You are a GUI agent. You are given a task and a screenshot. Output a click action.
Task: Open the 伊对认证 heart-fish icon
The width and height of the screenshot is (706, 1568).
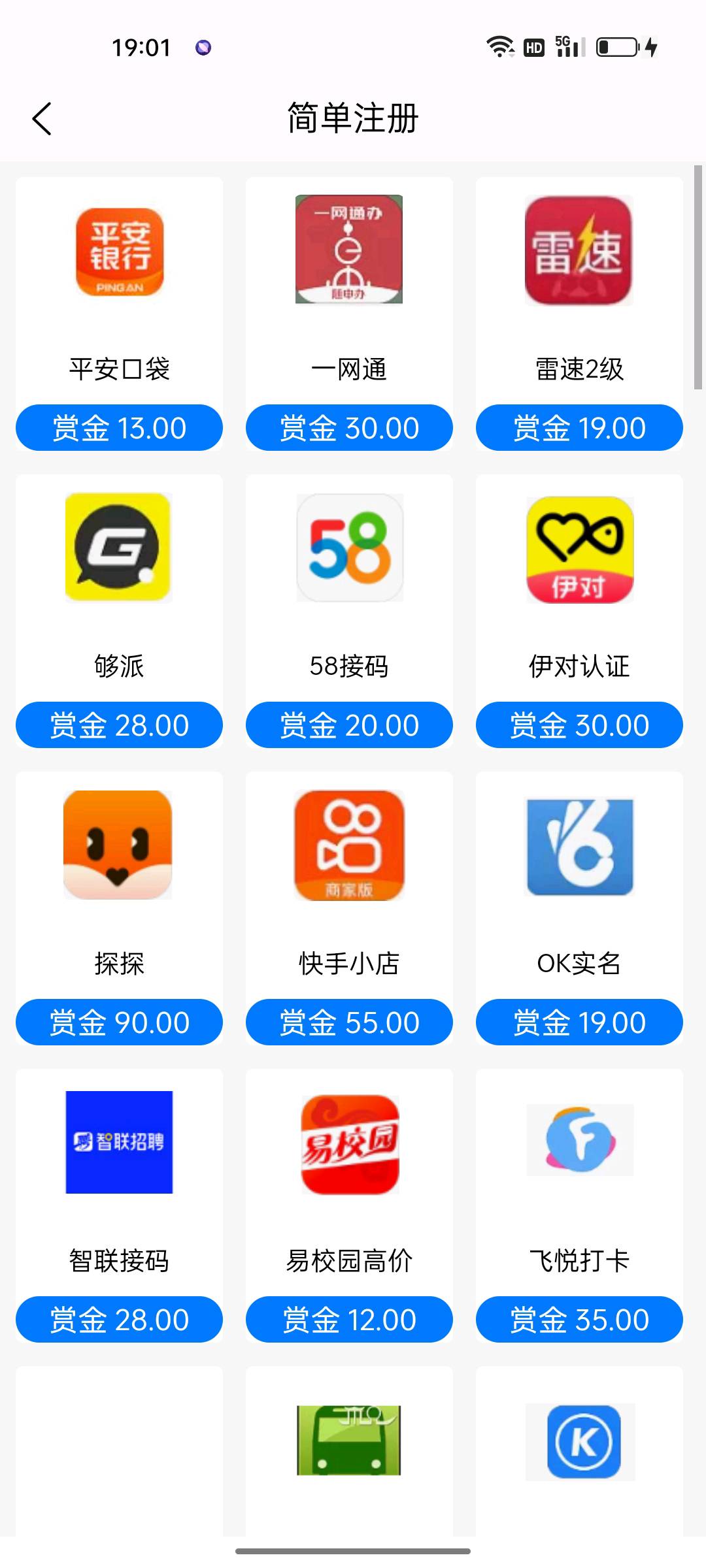579,547
